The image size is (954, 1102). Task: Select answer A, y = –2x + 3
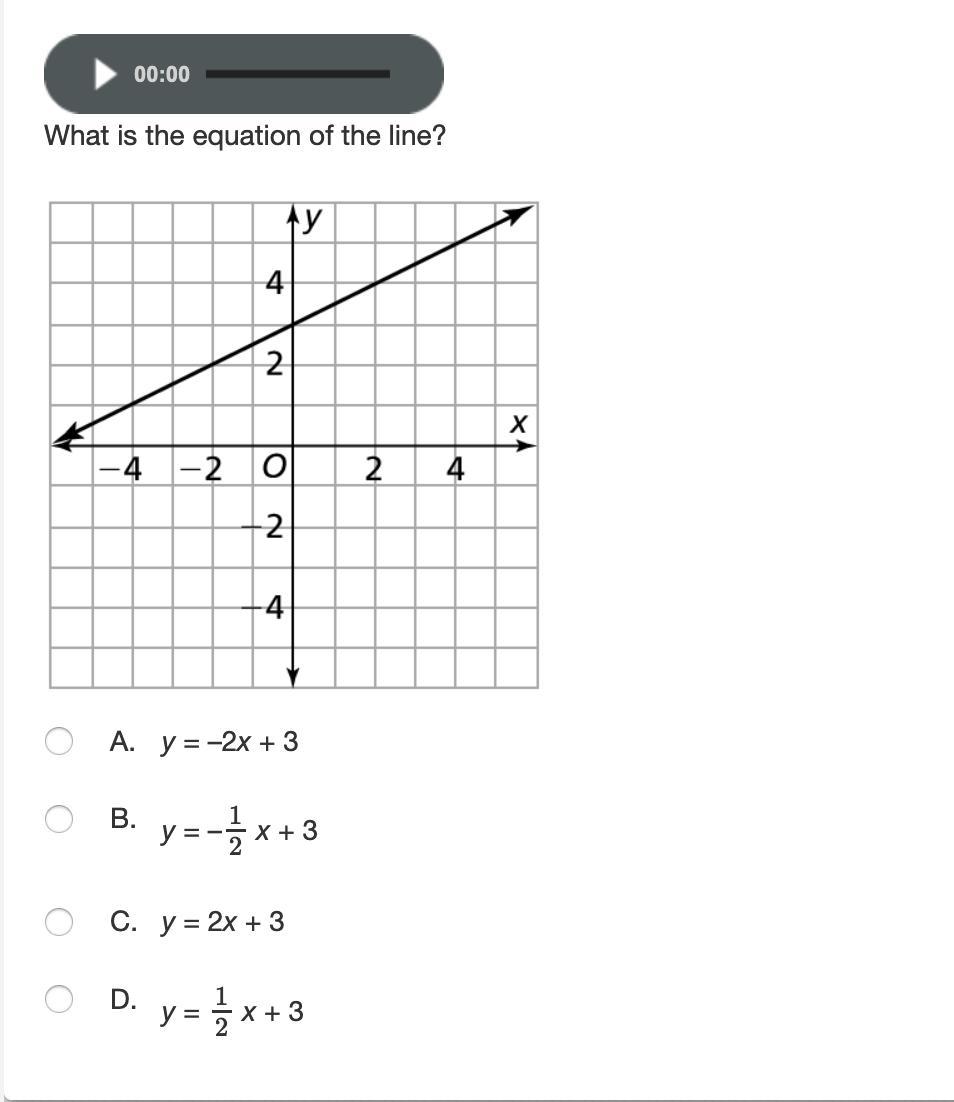pos(58,741)
